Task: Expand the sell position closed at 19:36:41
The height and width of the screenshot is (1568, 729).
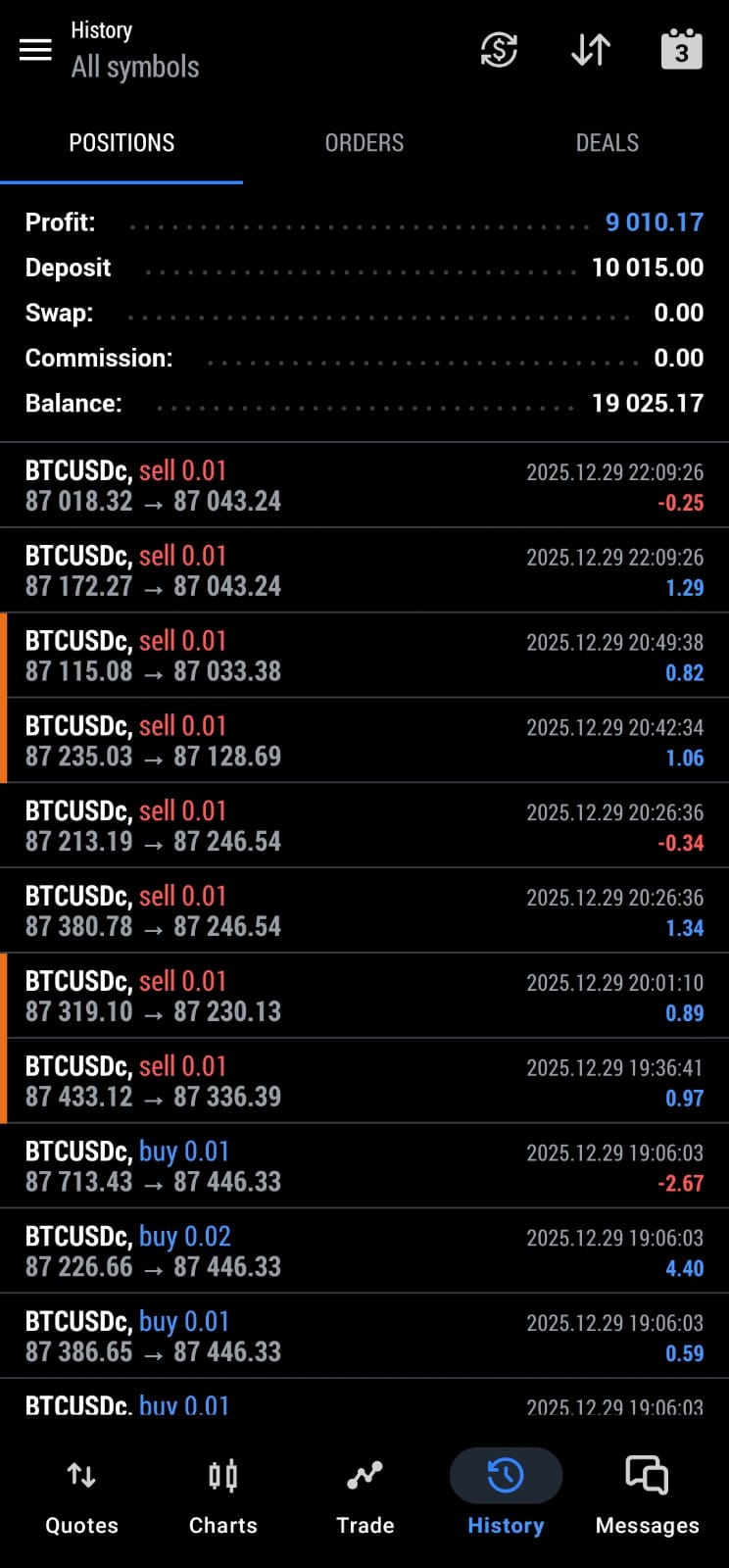Action: point(364,1082)
